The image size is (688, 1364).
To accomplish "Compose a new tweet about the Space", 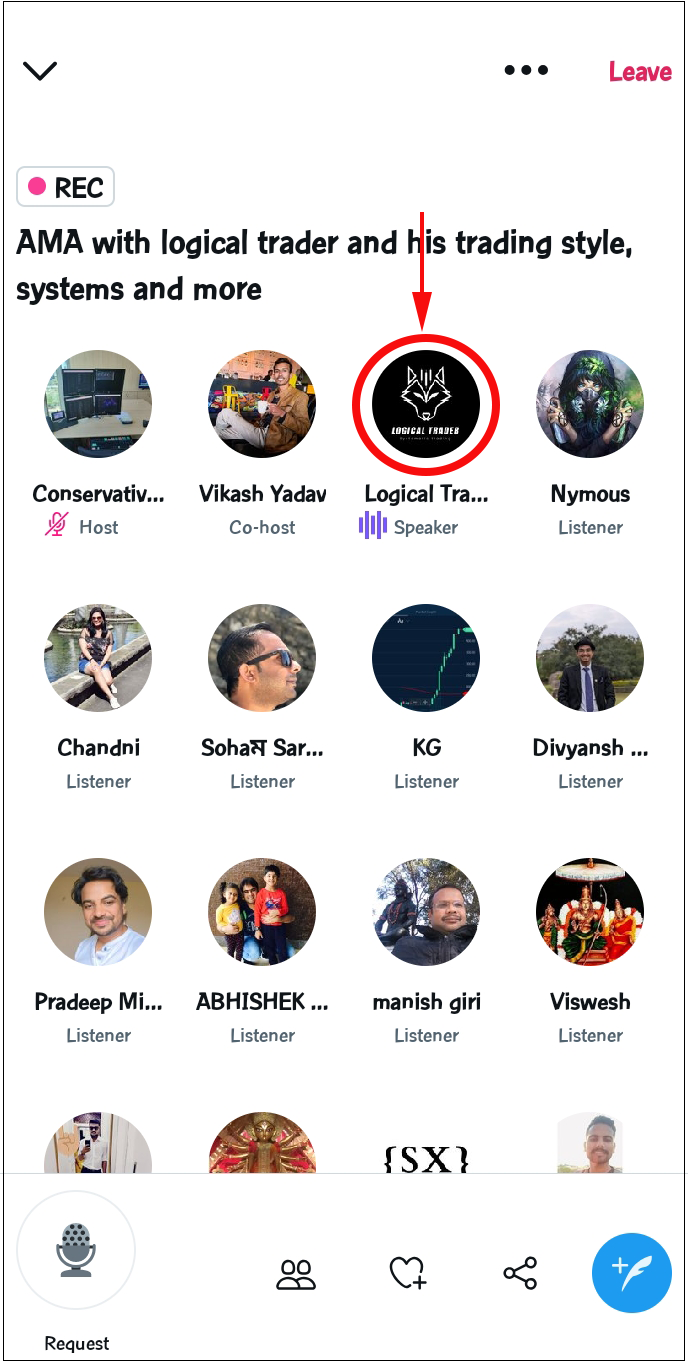I will tap(631, 1273).
